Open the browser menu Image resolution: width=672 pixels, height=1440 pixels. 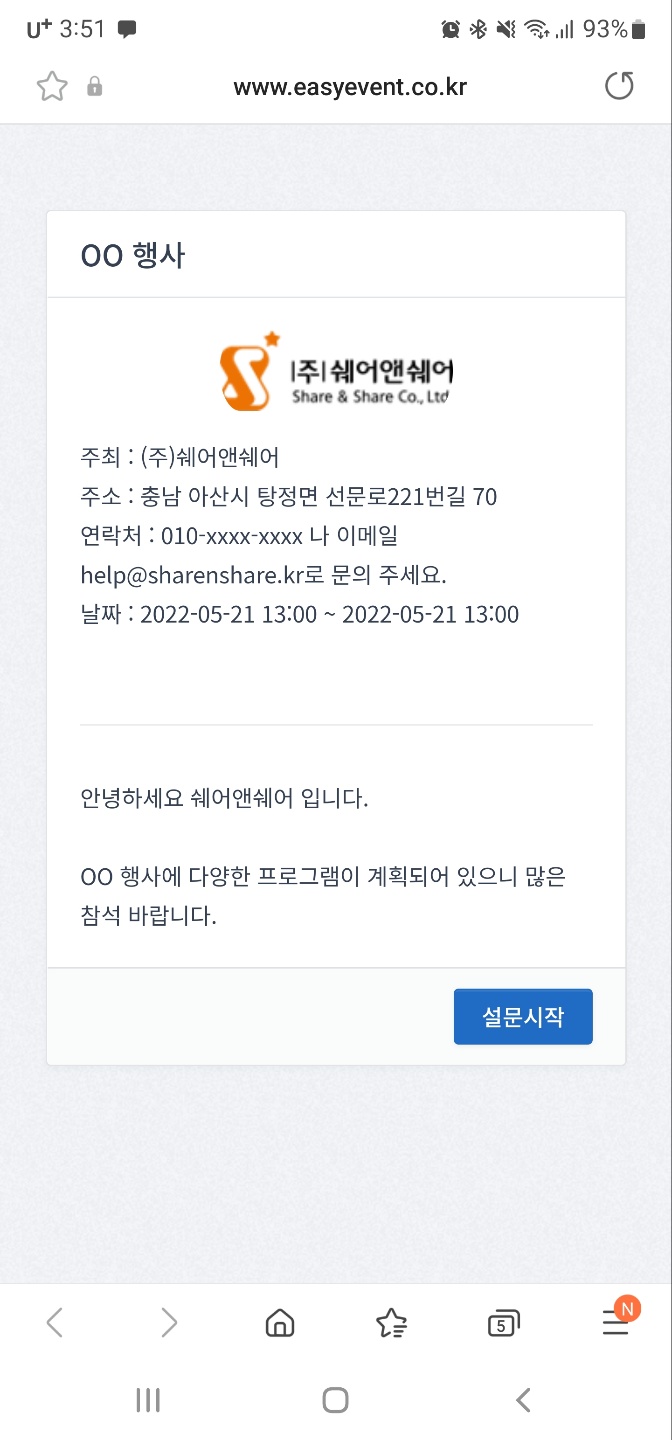click(x=615, y=1324)
